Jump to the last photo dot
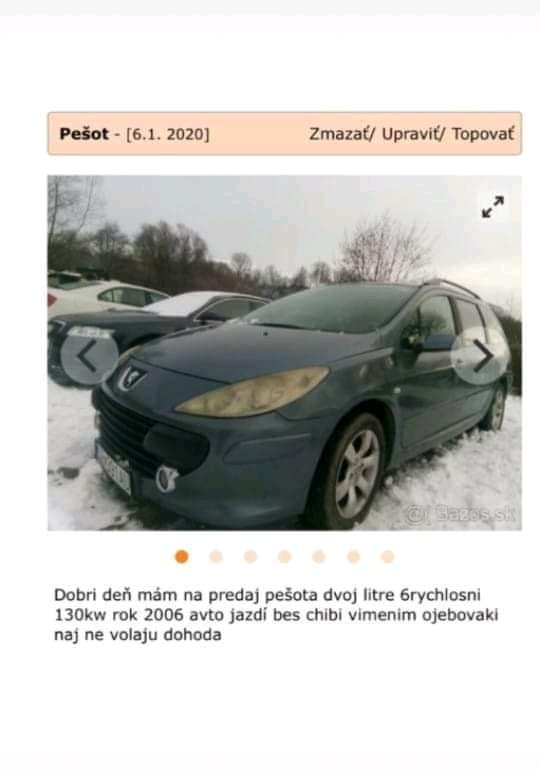 387,556
